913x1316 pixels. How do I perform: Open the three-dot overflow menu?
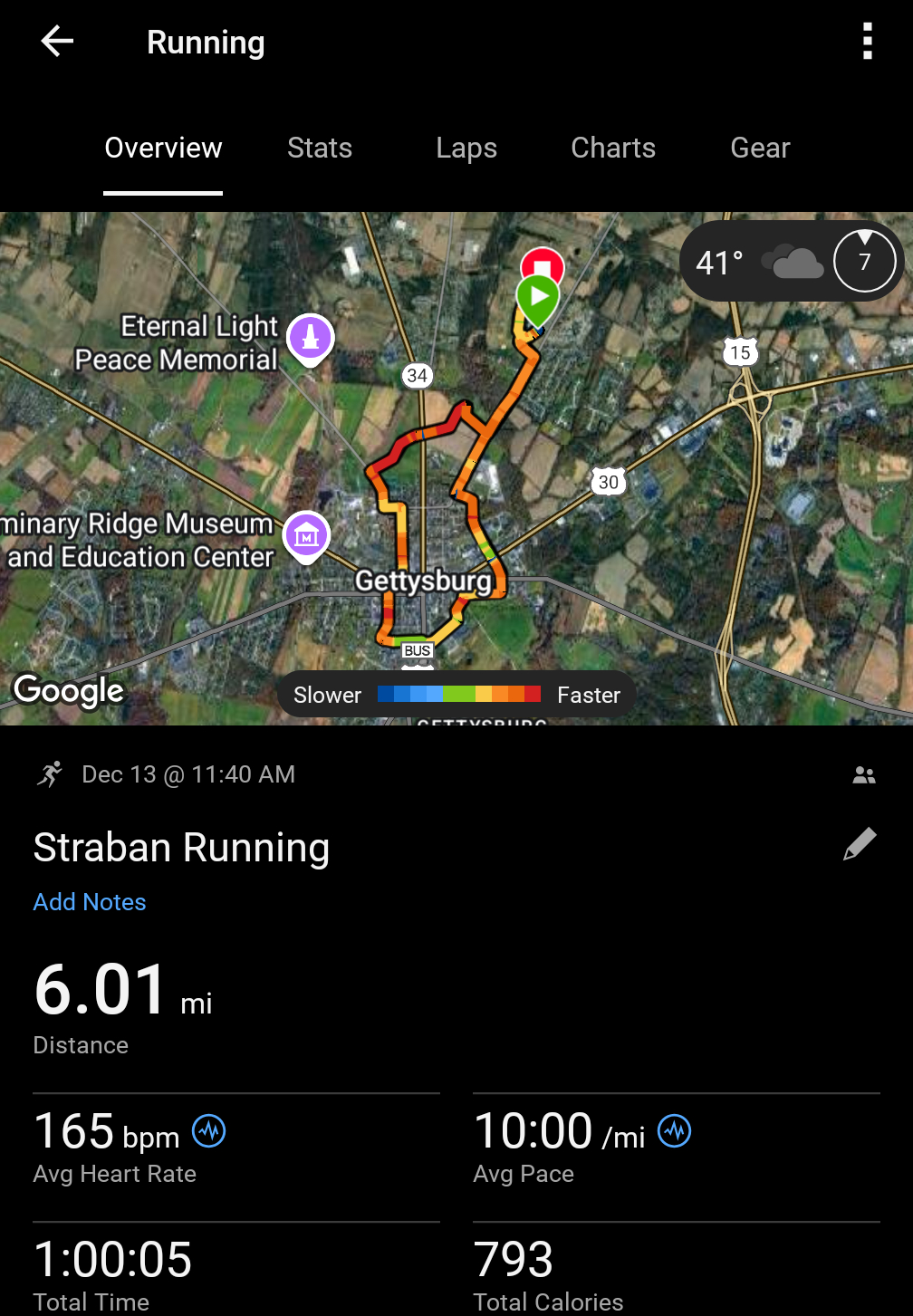(867, 42)
